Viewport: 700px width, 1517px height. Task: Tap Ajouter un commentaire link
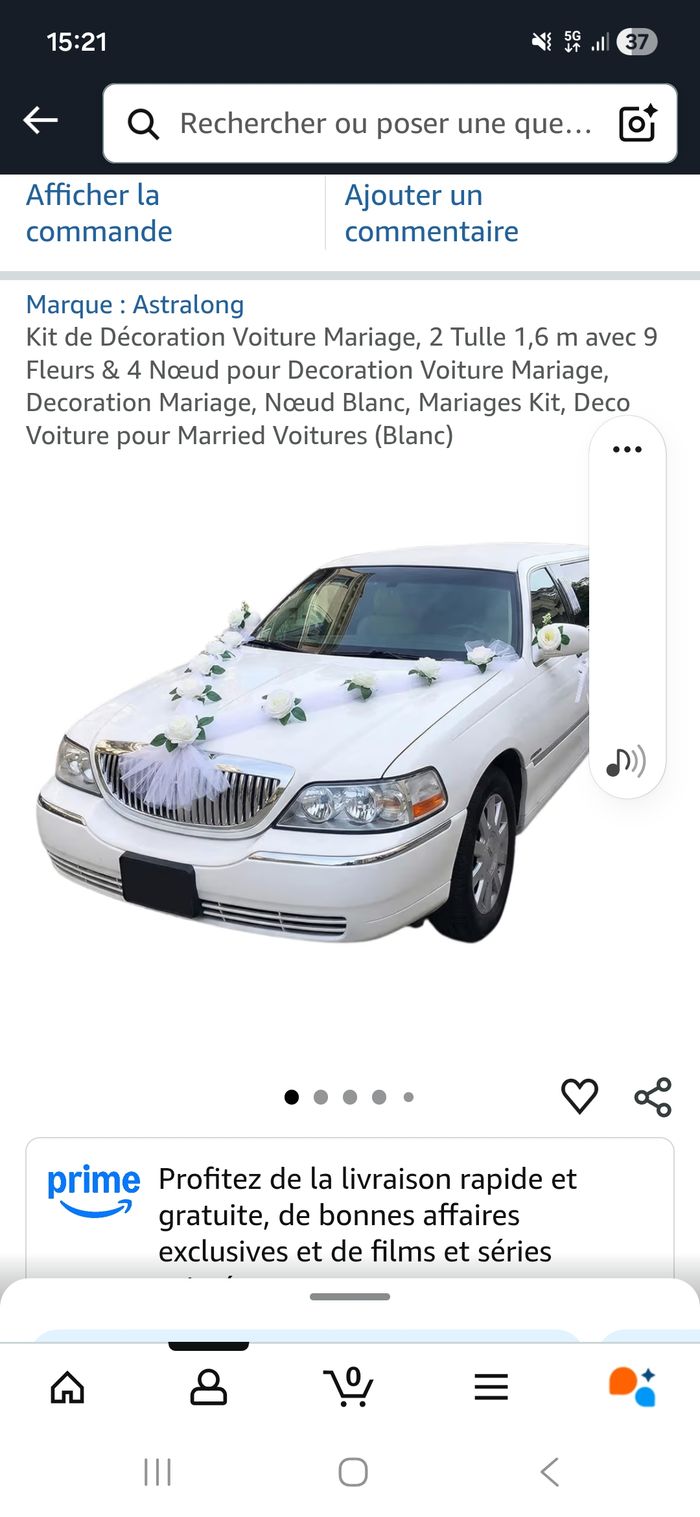pyautogui.click(x=431, y=213)
